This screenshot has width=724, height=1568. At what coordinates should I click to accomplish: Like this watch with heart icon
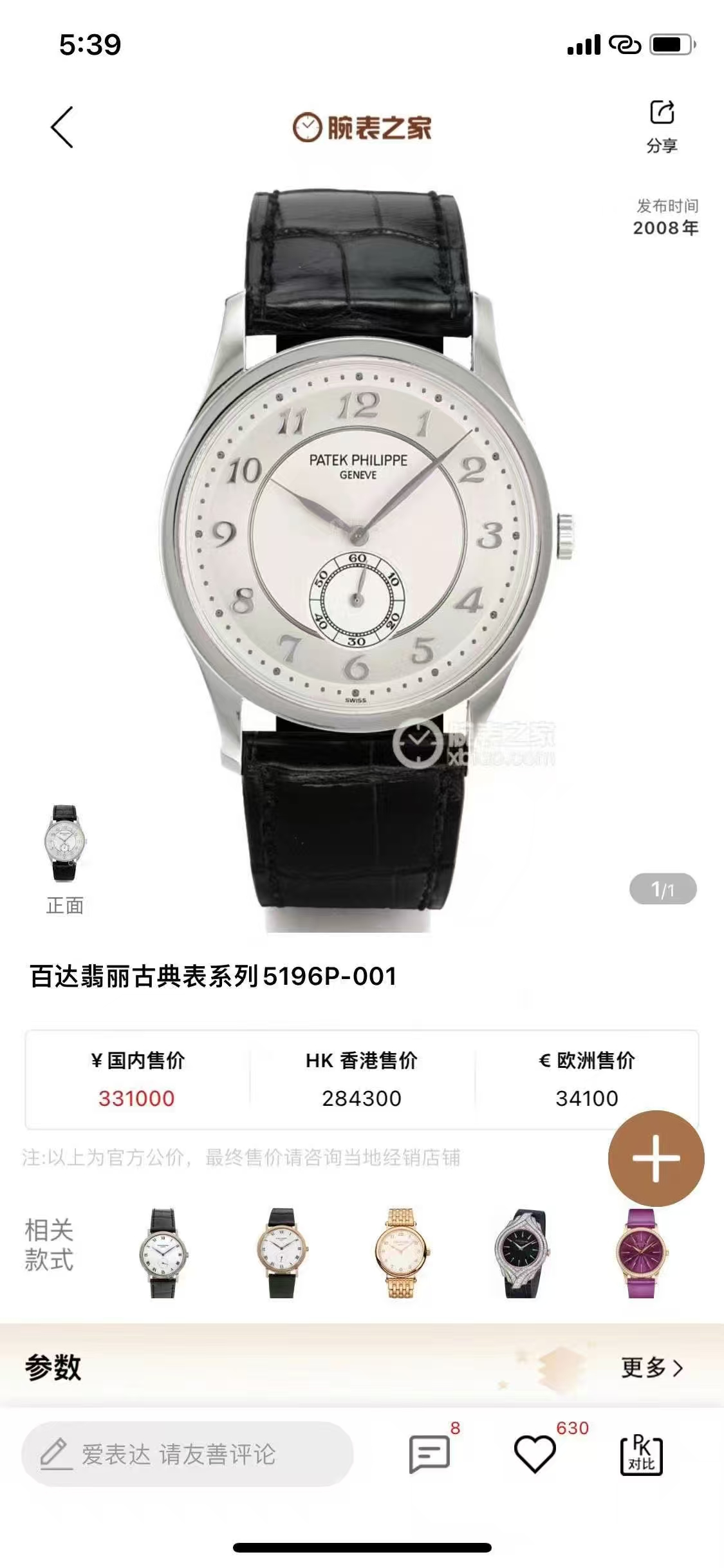pyautogui.click(x=535, y=1453)
